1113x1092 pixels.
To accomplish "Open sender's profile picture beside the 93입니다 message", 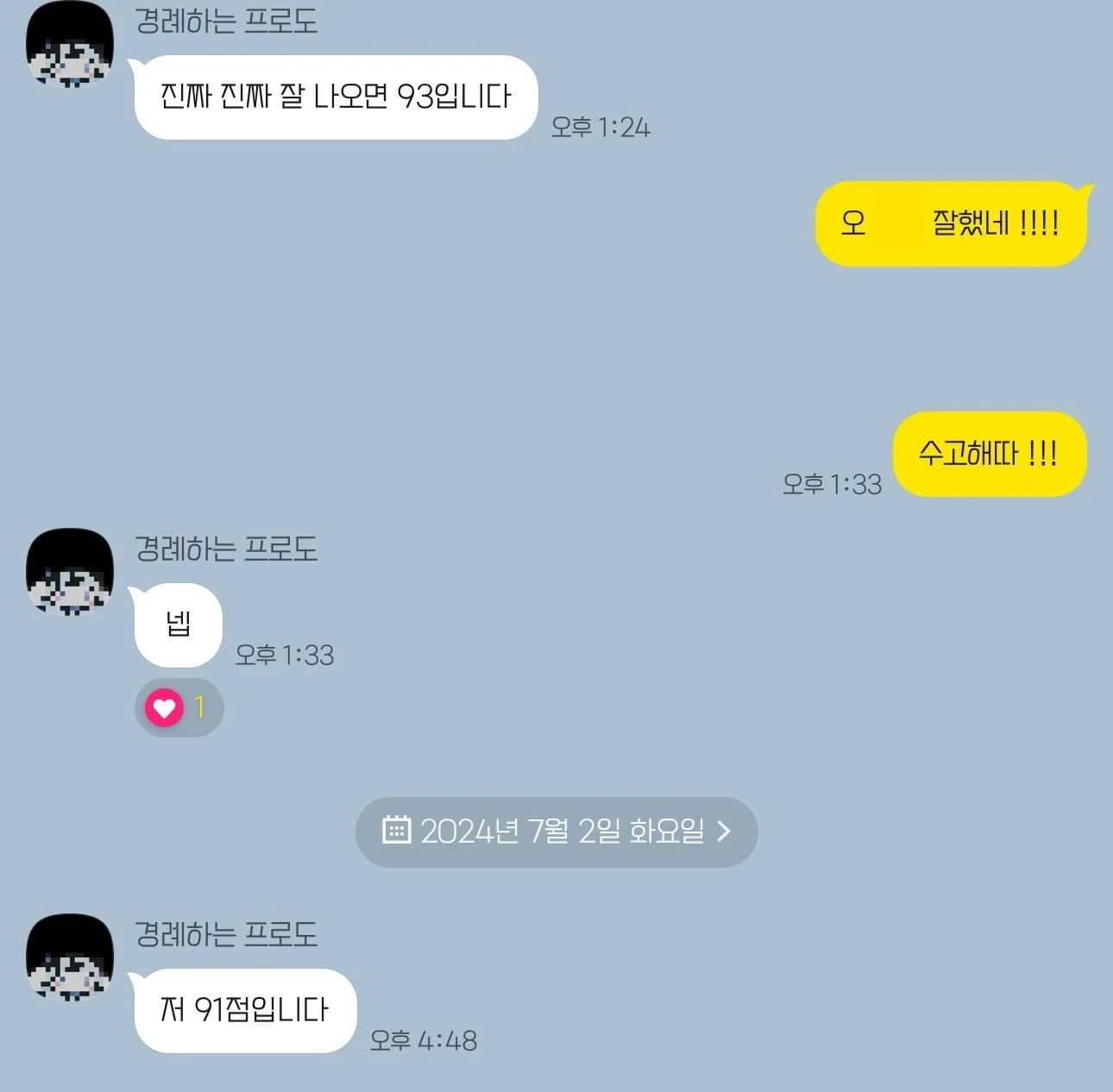I will (x=70, y=45).
